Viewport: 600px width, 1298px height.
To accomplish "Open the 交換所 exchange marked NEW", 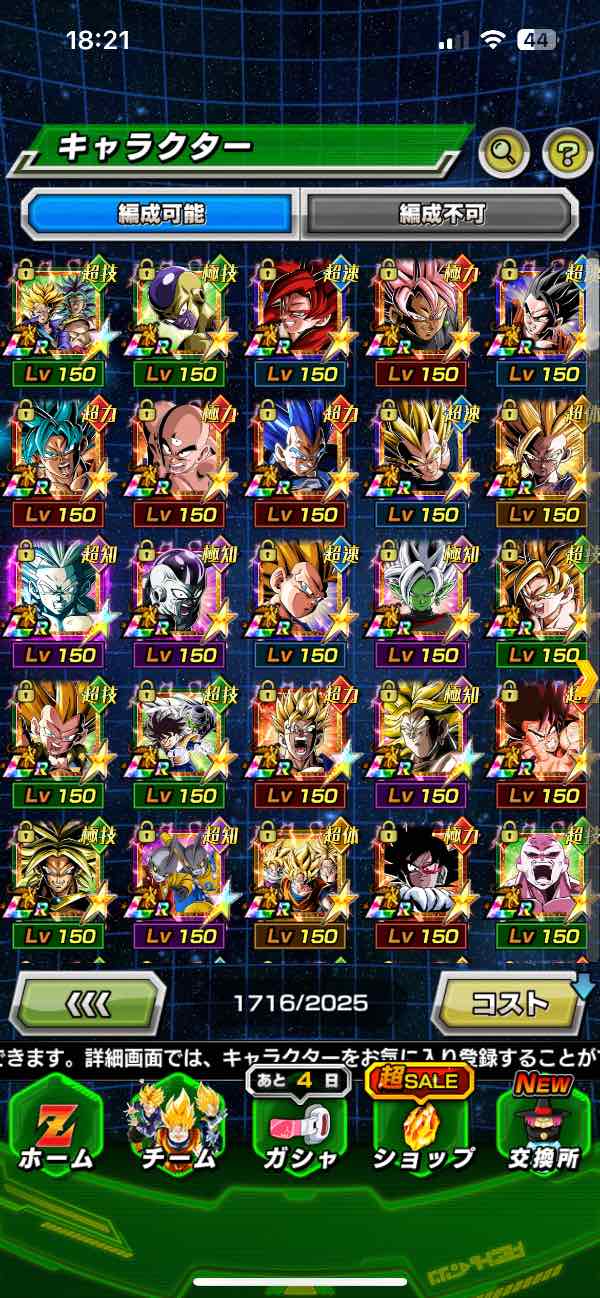I will coord(544,1130).
